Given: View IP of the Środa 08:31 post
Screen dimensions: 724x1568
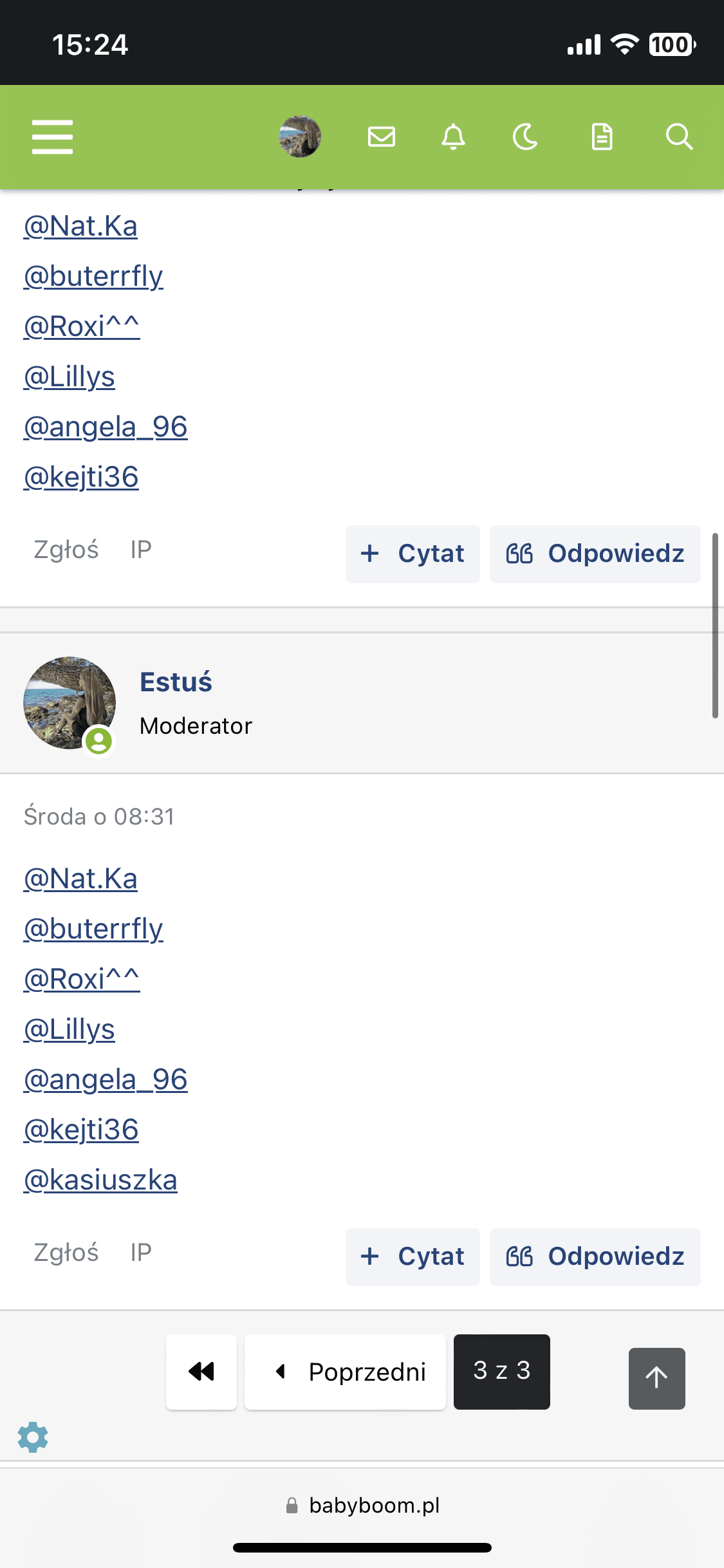Looking at the screenshot, I should click(x=141, y=1253).
